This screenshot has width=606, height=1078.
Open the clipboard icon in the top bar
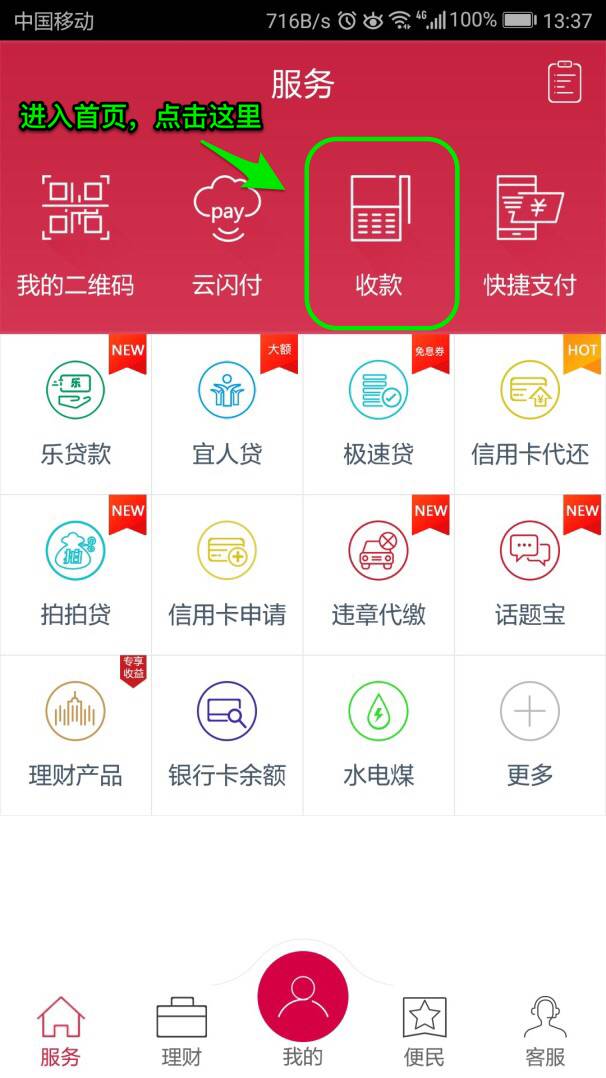pyautogui.click(x=564, y=82)
